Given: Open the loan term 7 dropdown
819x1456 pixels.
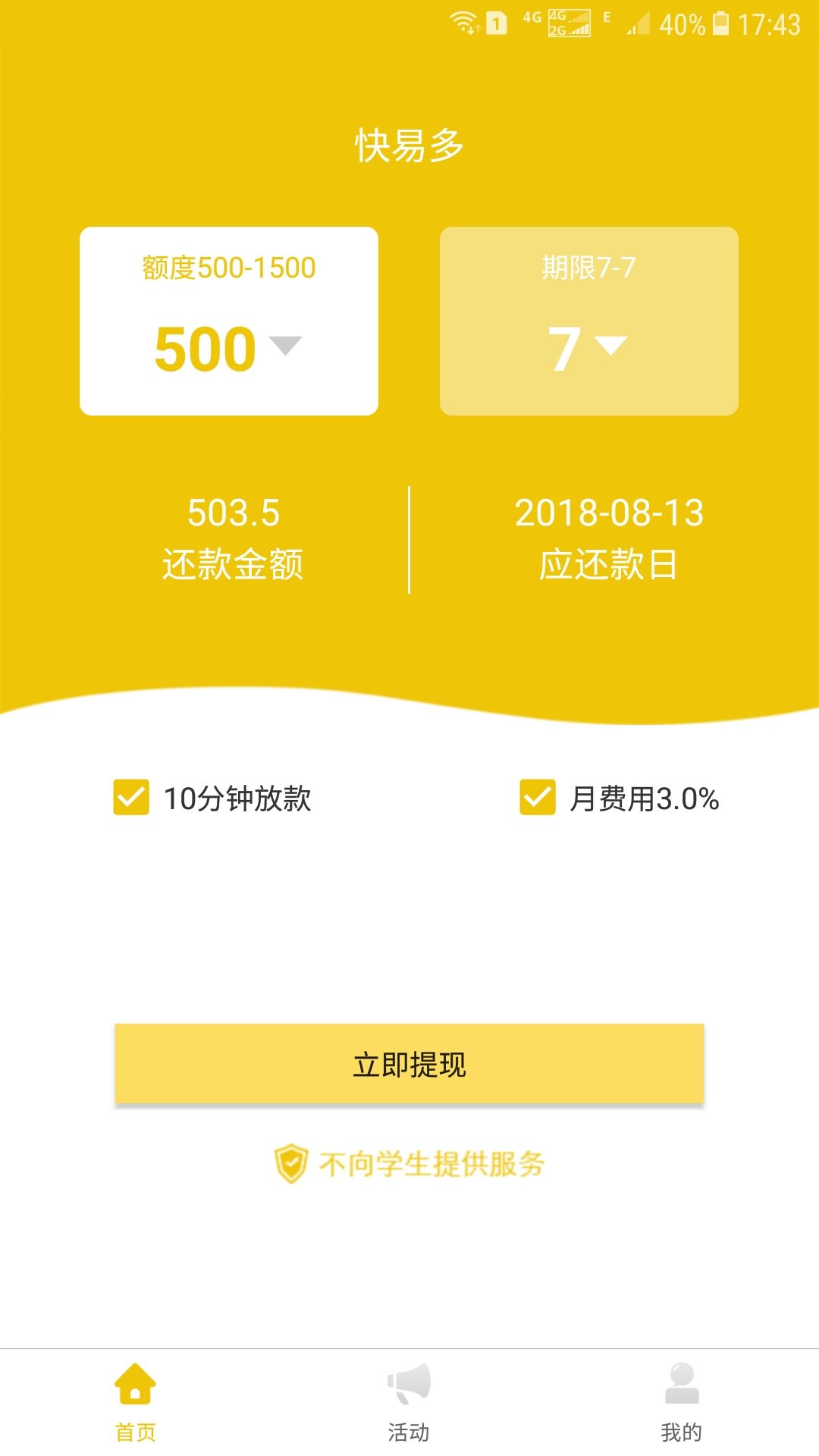Looking at the screenshot, I should pyautogui.click(x=588, y=347).
